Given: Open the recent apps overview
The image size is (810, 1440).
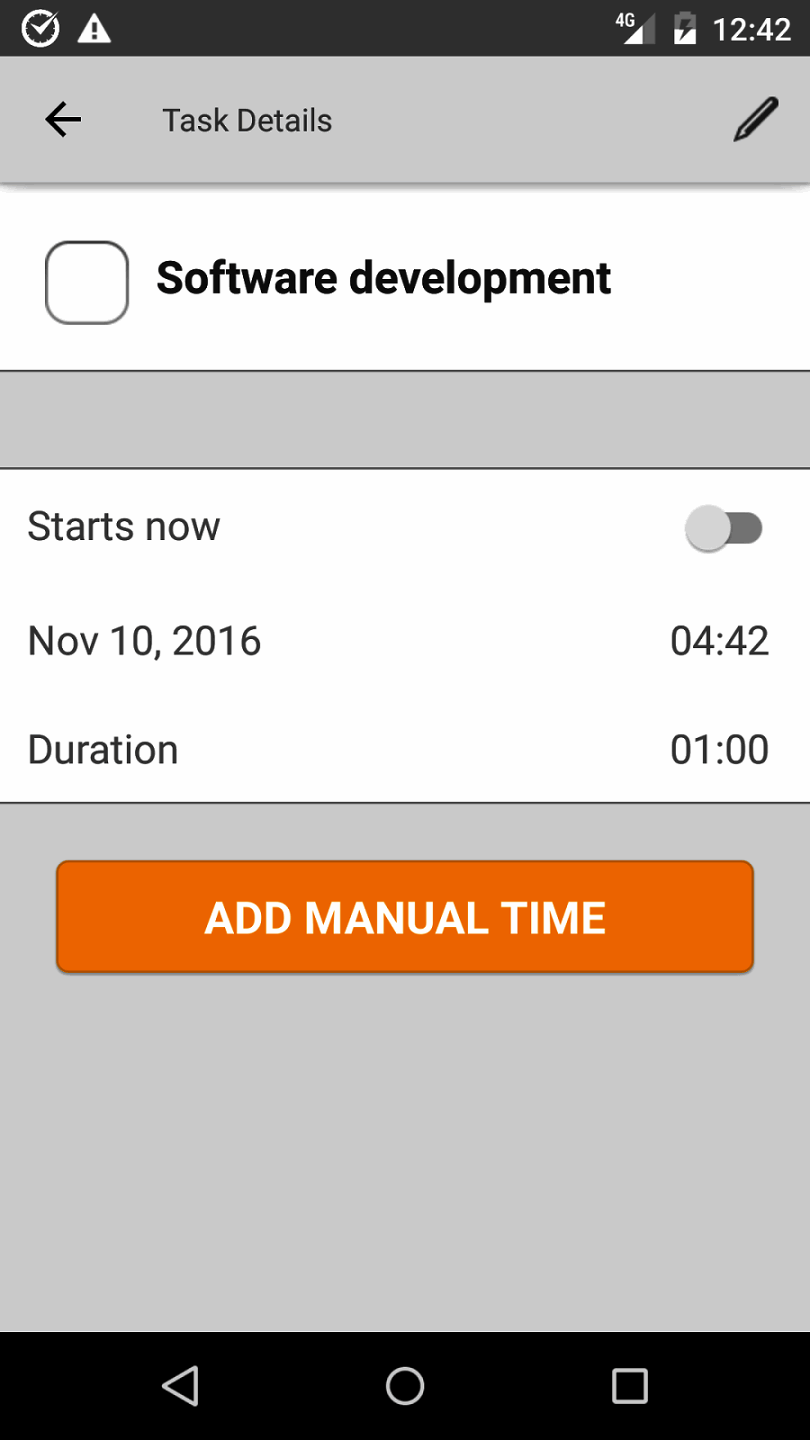Looking at the screenshot, I should coord(630,1386).
